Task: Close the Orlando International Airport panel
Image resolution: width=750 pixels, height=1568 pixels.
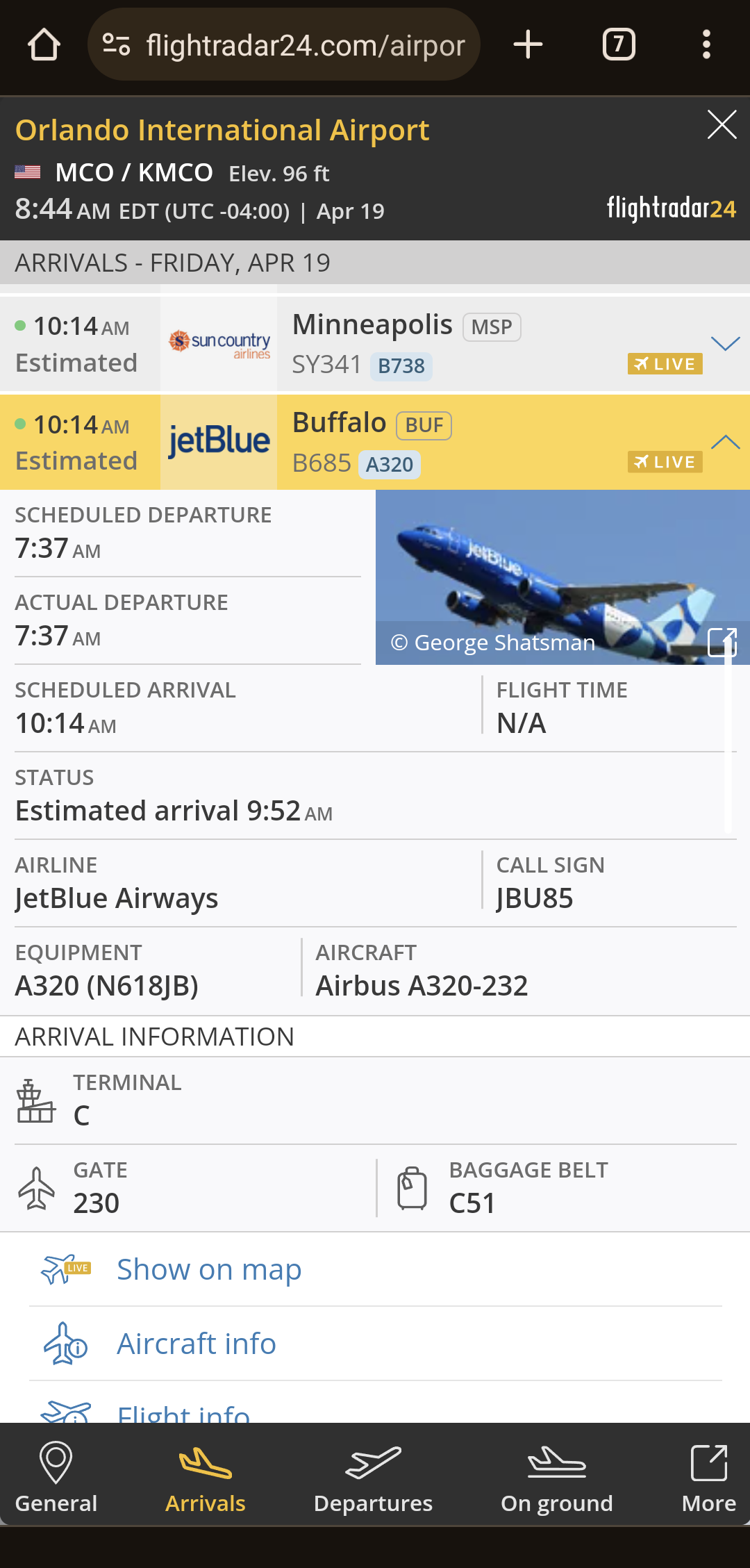Action: click(x=722, y=125)
